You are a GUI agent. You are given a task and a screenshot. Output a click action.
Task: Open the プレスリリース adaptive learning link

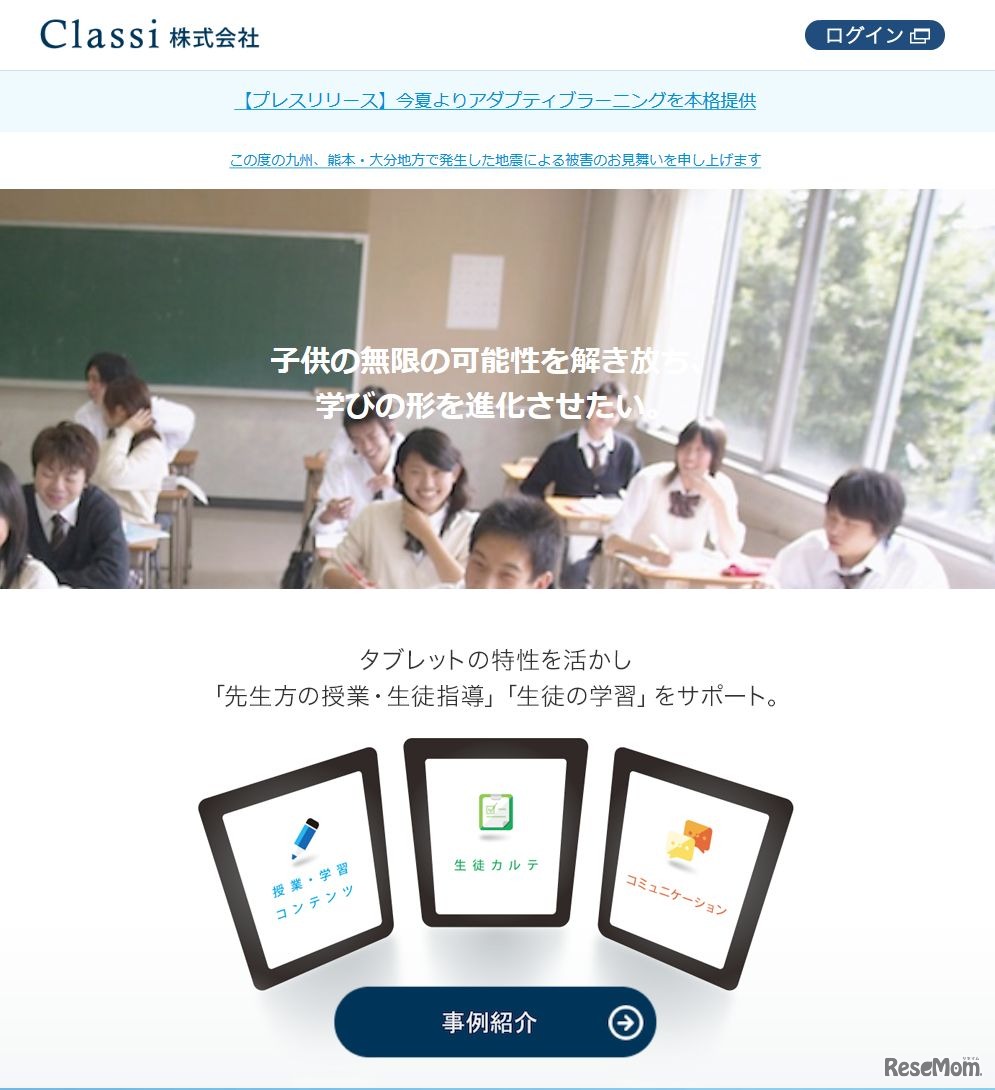pyautogui.click(x=496, y=101)
